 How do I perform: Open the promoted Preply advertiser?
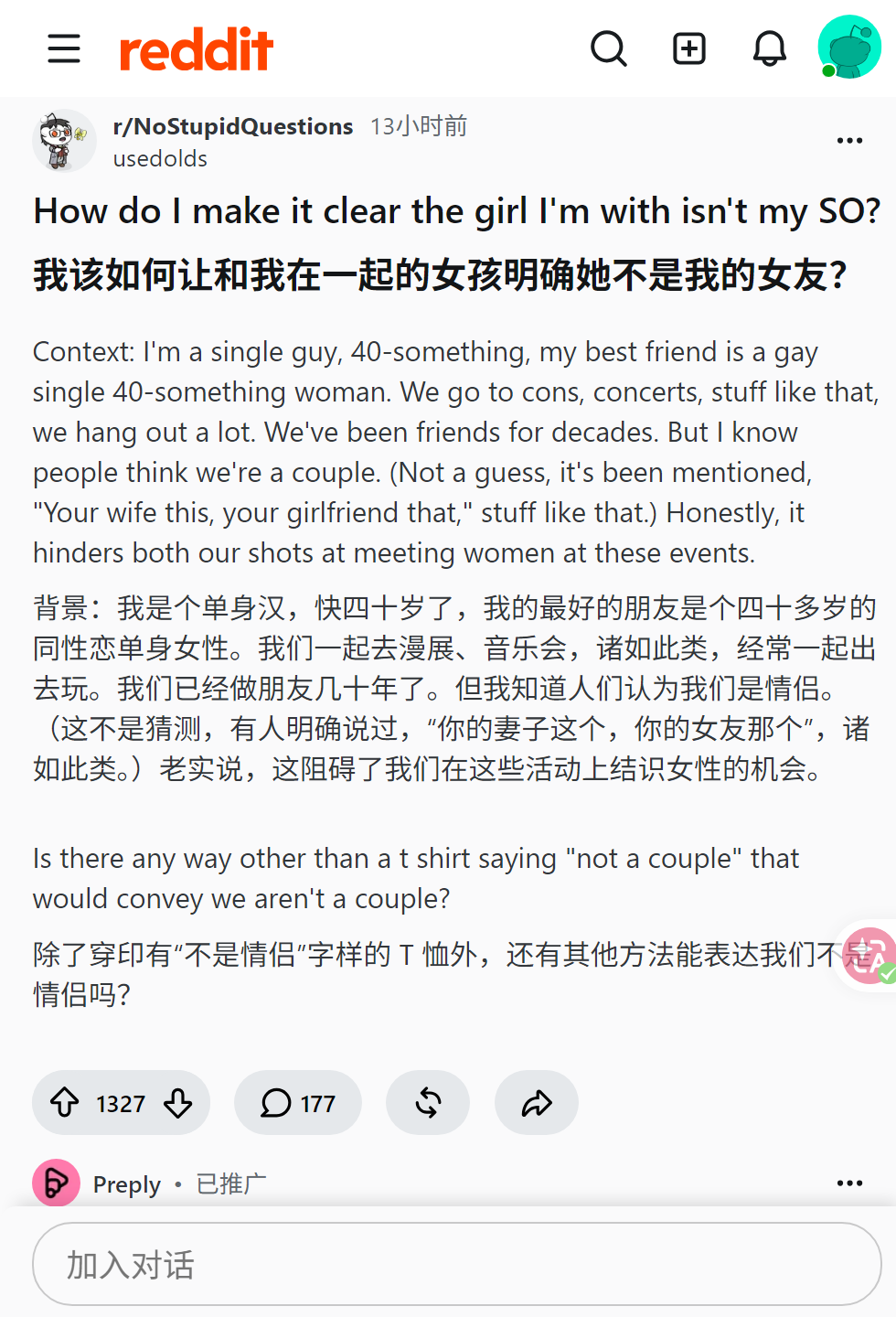point(127,1184)
